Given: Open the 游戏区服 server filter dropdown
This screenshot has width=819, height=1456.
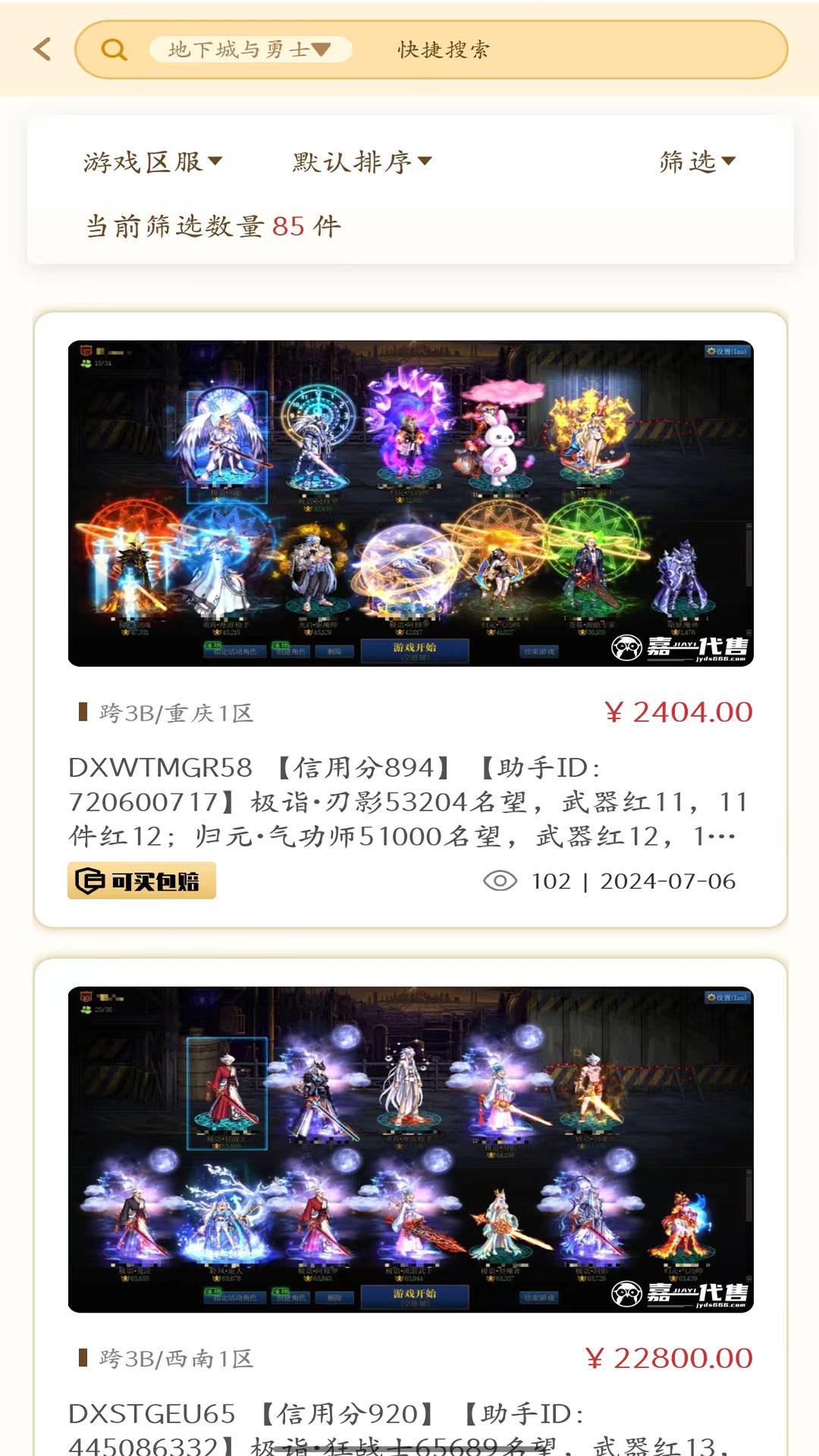Looking at the screenshot, I should 150,162.
